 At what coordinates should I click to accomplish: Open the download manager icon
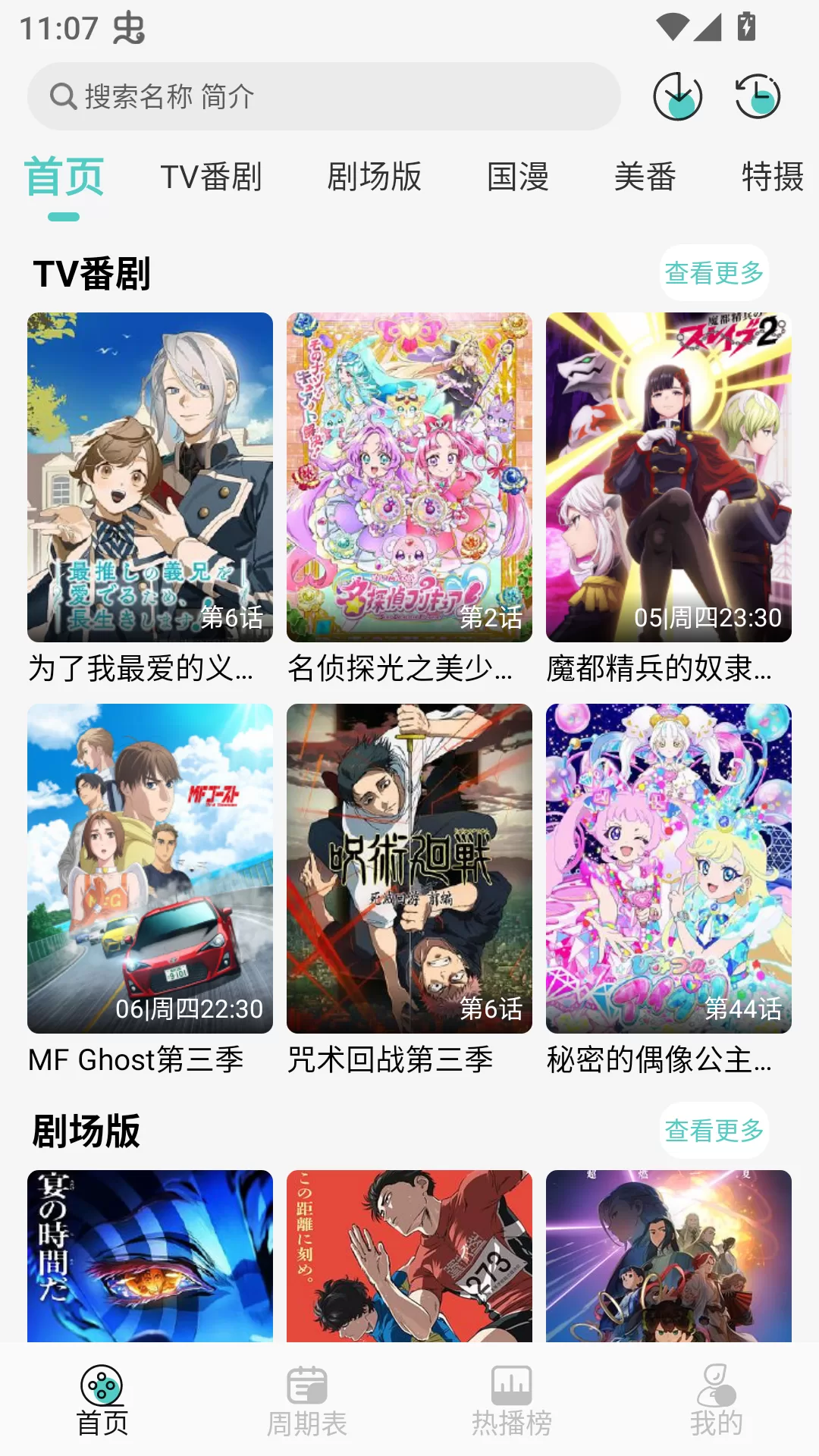tap(677, 97)
